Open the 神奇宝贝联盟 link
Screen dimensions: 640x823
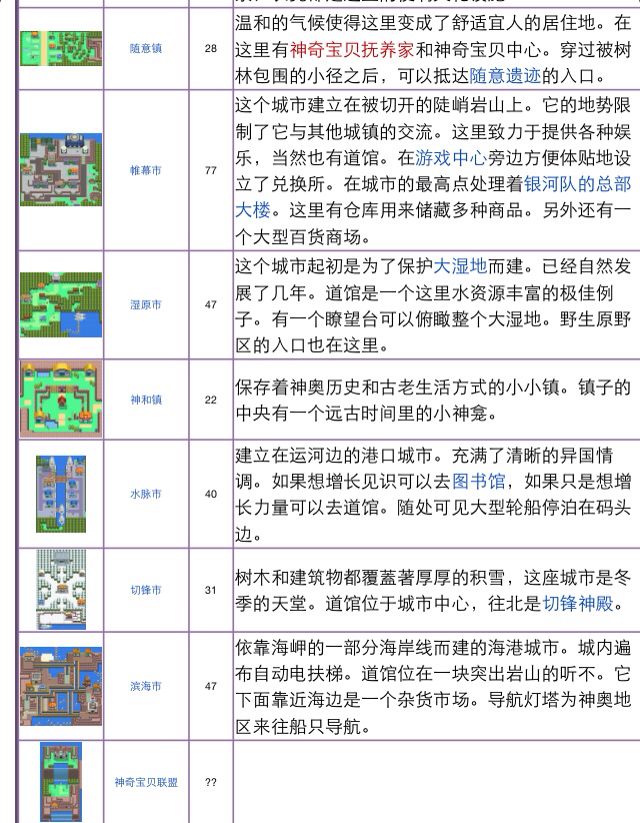146,782
